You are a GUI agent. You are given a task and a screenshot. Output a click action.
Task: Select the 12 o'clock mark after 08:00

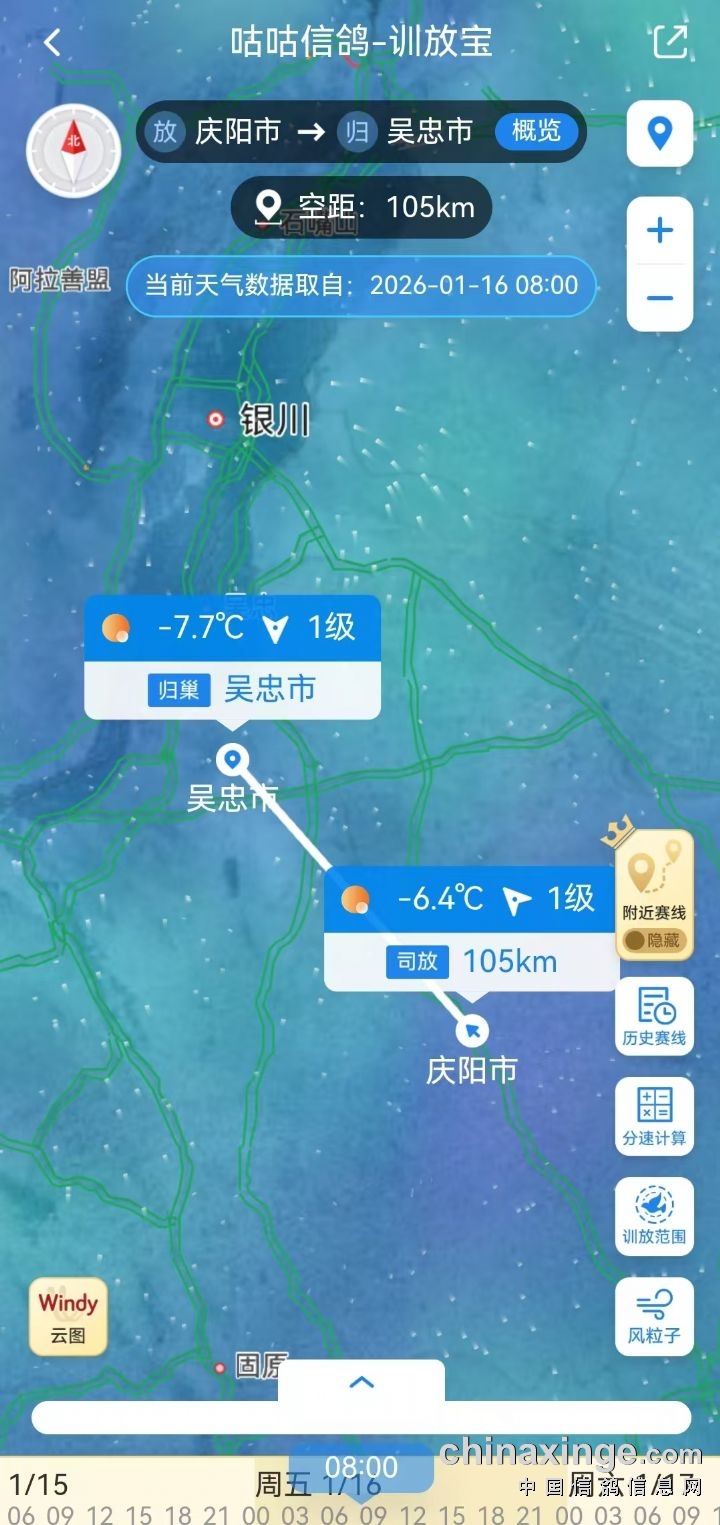point(413,1514)
